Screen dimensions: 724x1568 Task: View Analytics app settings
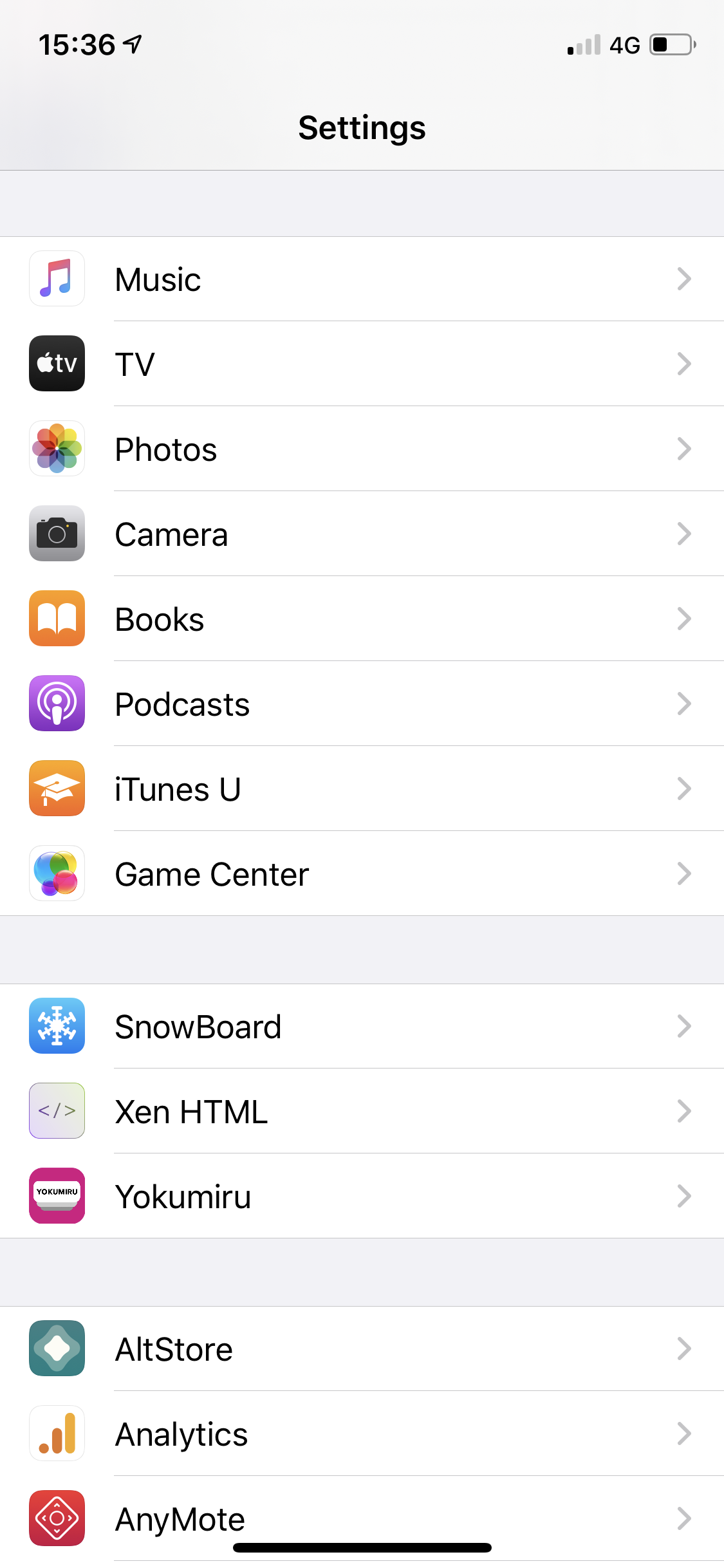point(360,1434)
